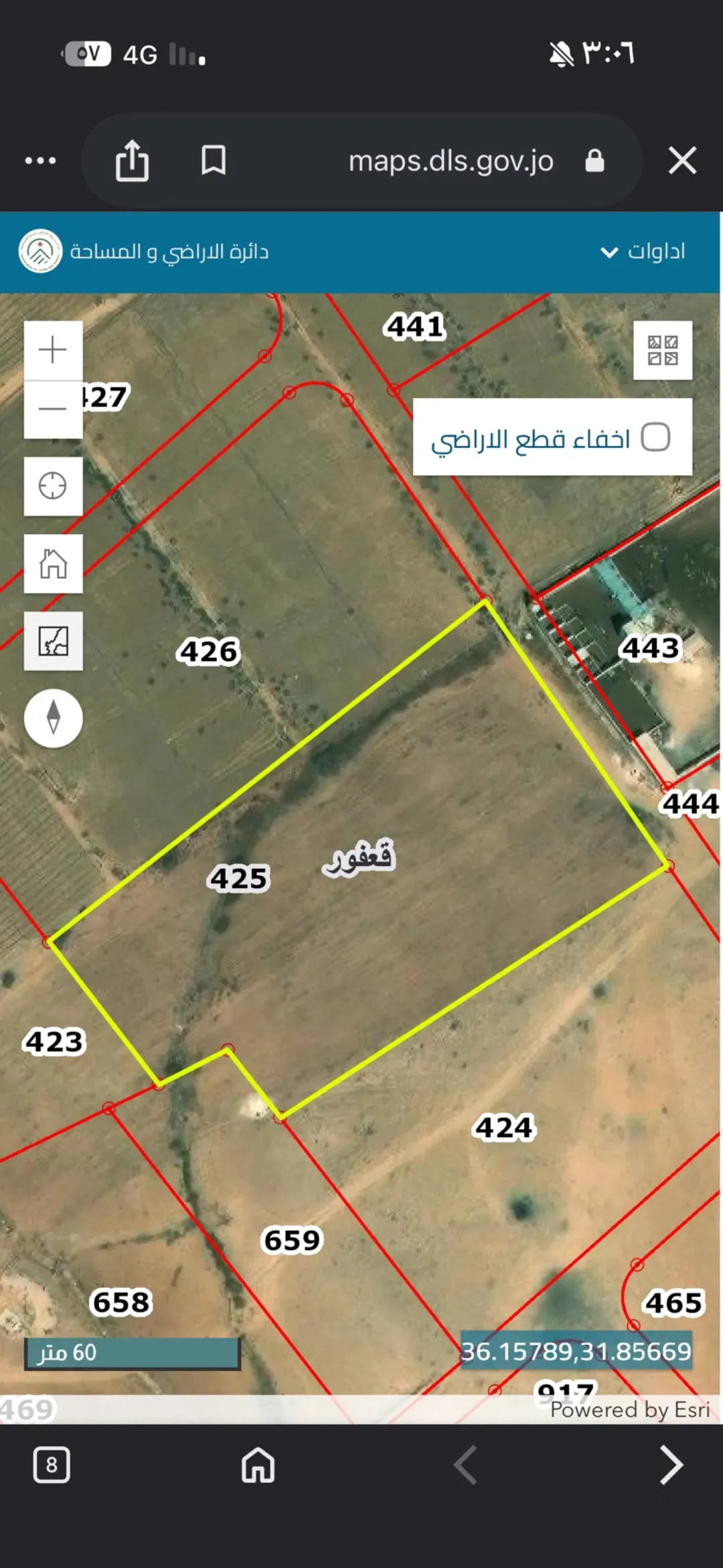Bookmark this maps.dls.gov.jo page
Image resolution: width=723 pixels, height=1568 pixels.
[214, 161]
